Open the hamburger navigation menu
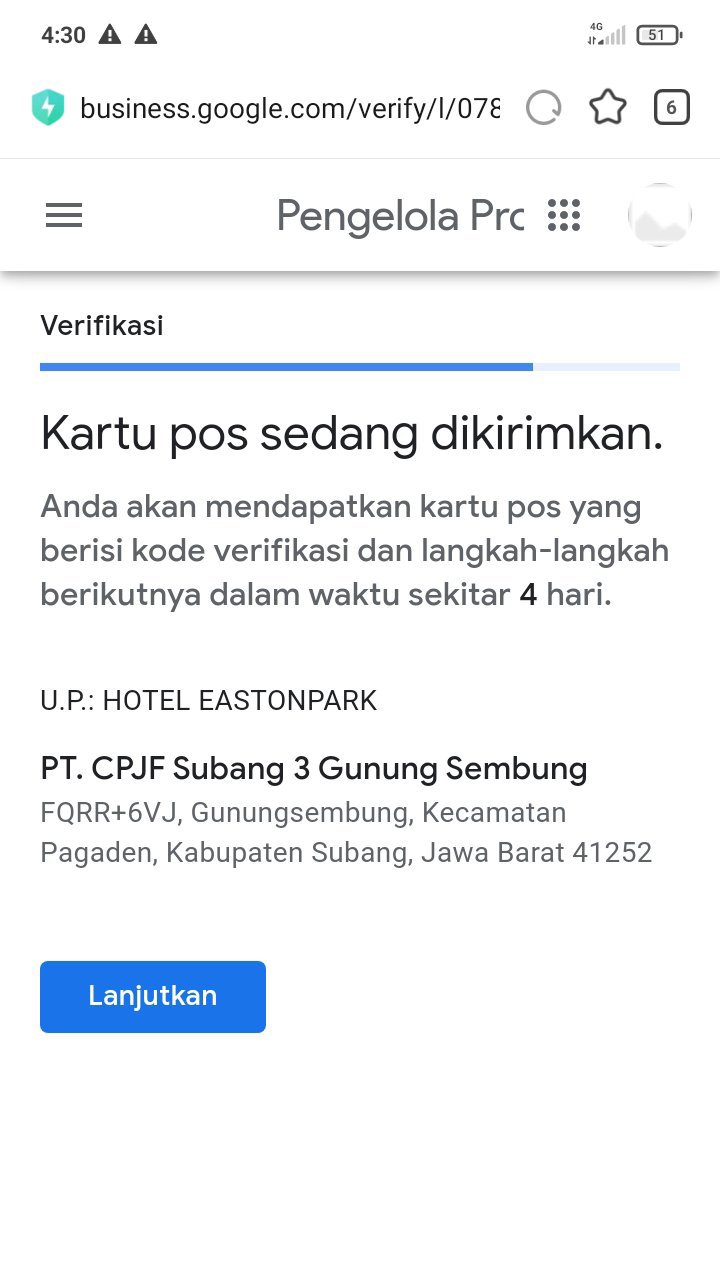 tap(64, 215)
